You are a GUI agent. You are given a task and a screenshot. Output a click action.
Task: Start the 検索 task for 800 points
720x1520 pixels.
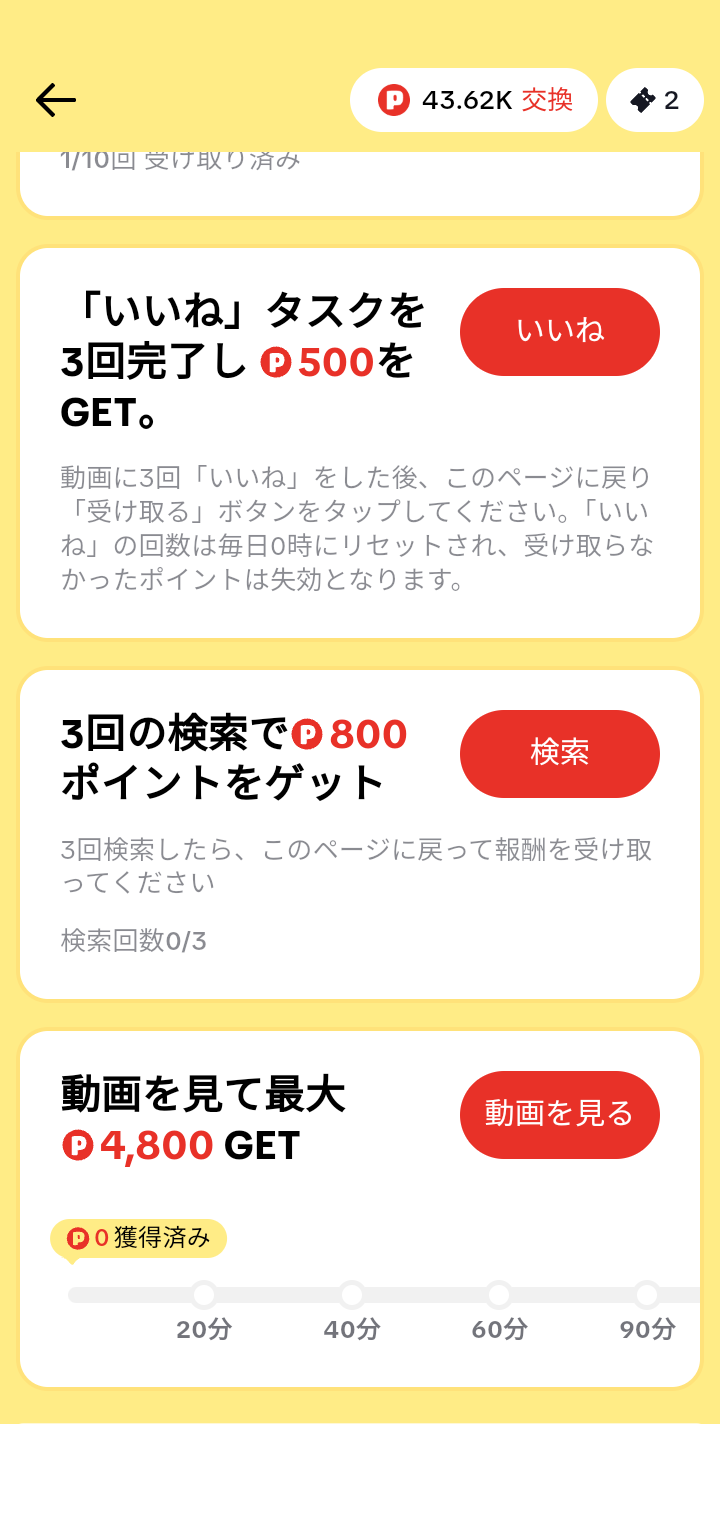coord(559,753)
